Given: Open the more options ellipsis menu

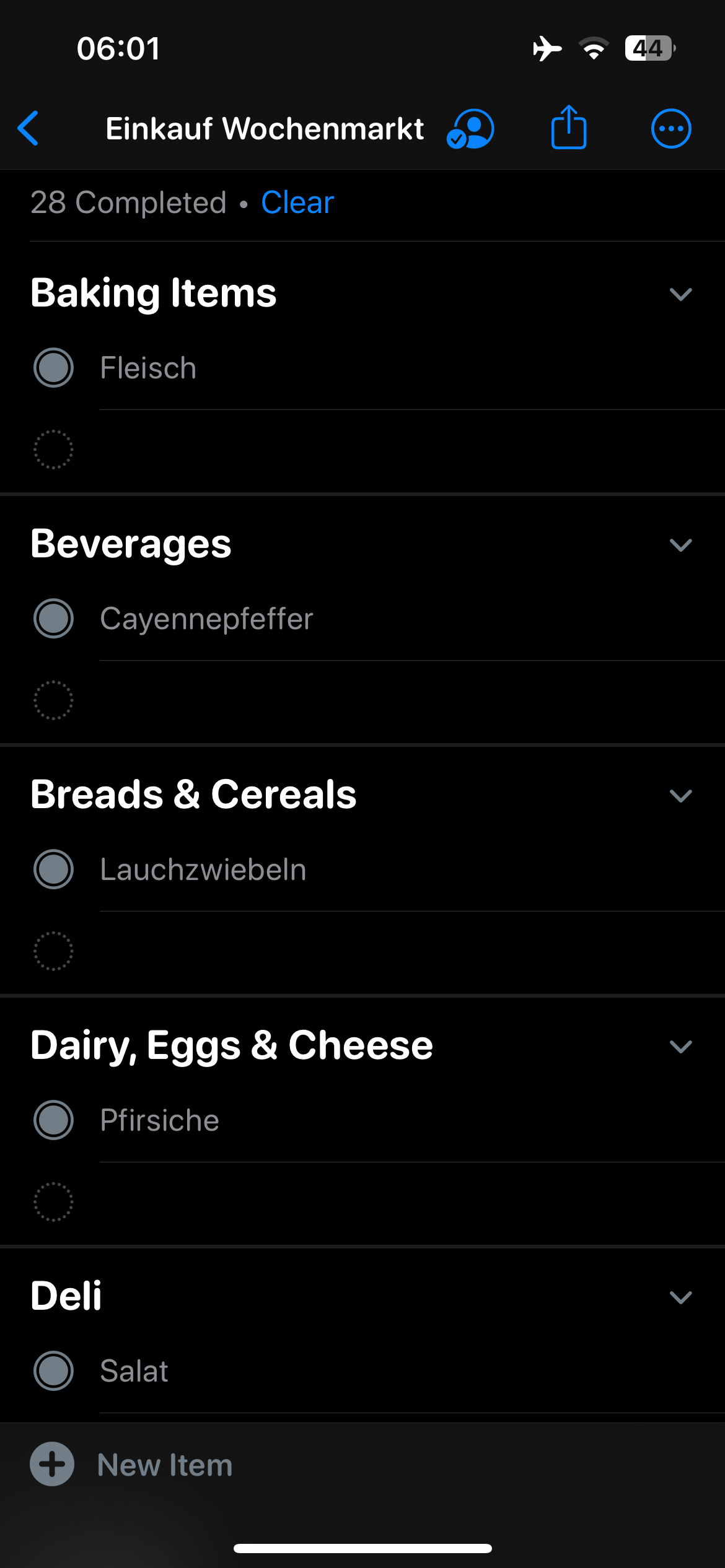Looking at the screenshot, I should pos(671,129).
